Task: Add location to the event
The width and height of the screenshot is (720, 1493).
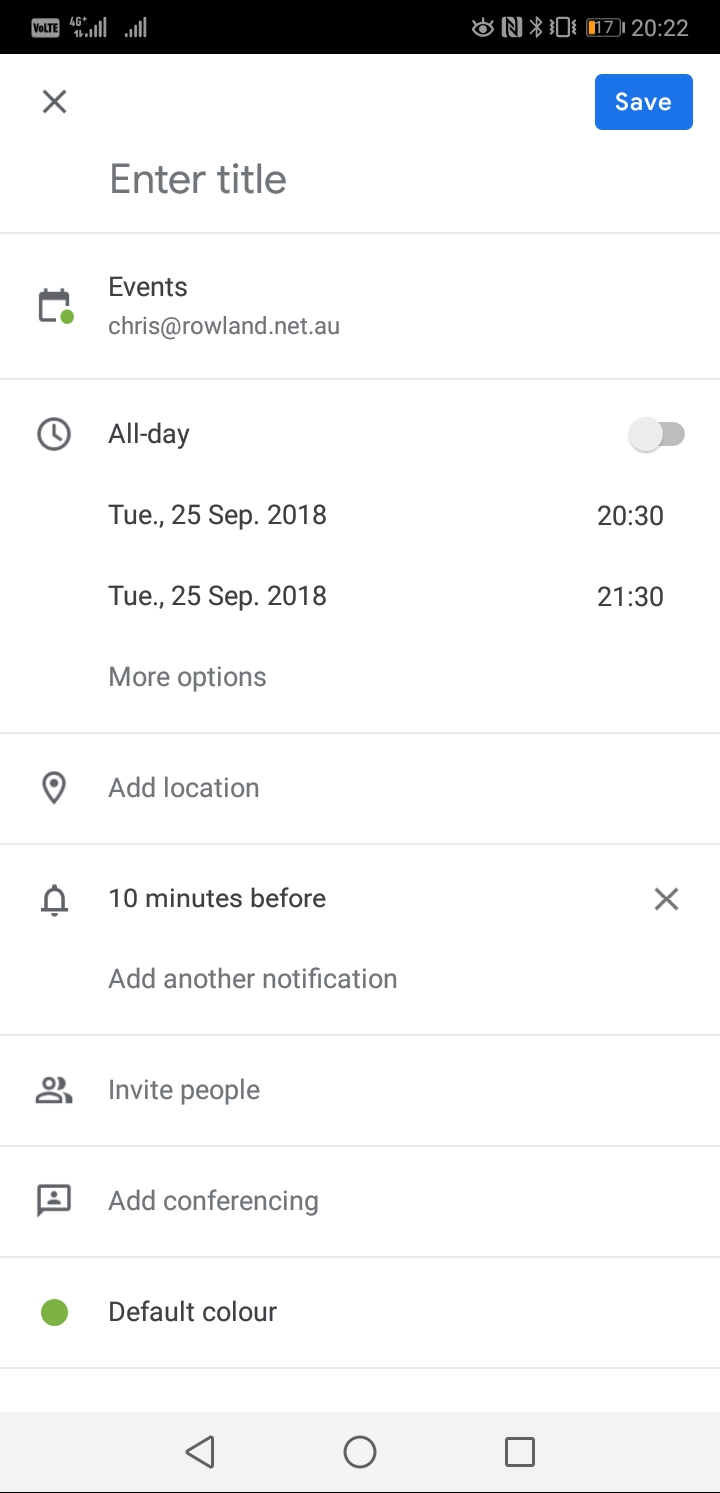Action: pos(360,788)
